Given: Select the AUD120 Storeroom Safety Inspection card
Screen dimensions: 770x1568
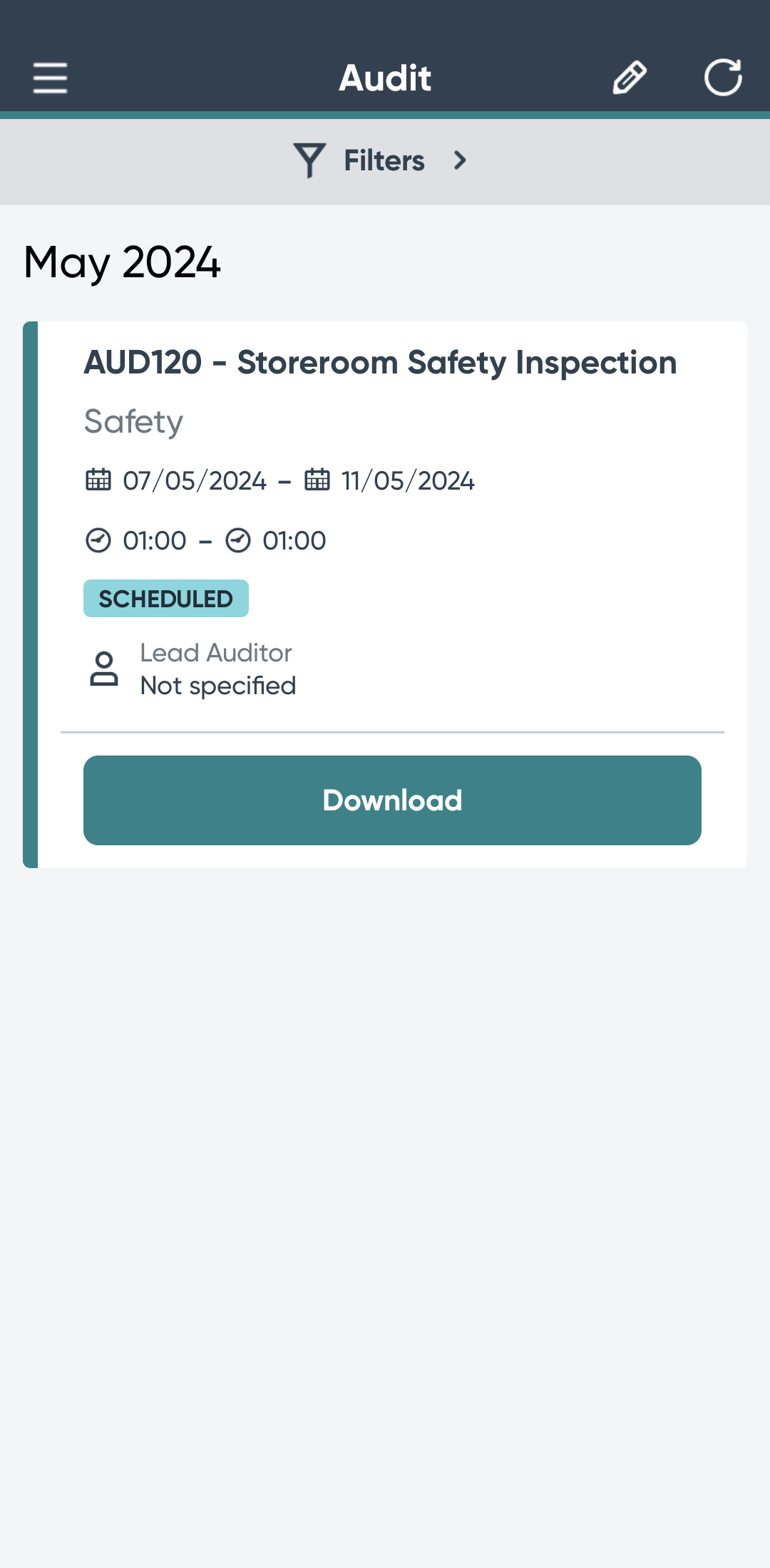Looking at the screenshot, I should click(380, 362).
